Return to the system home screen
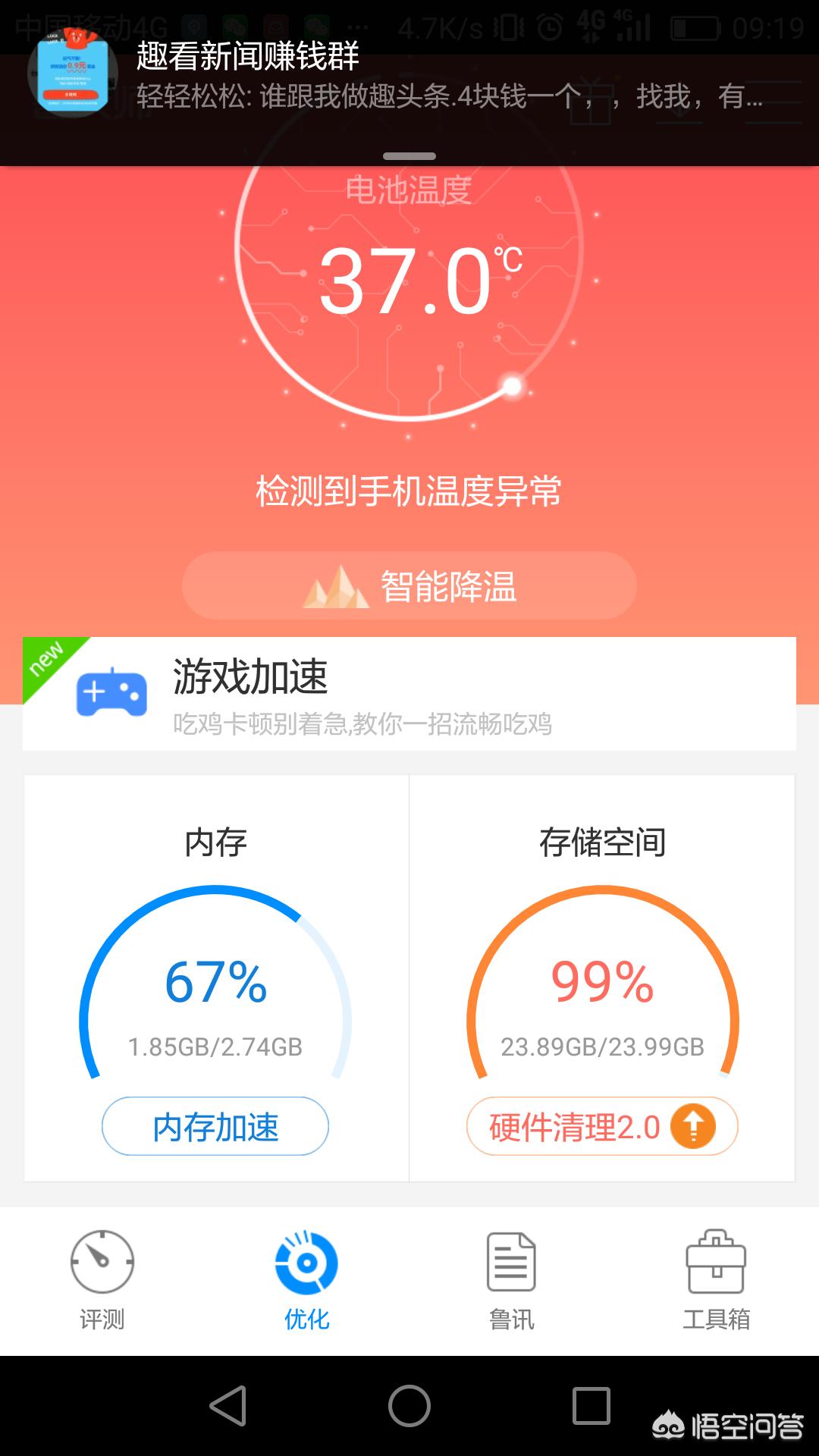The height and width of the screenshot is (1456, 819). click(409, 1407)
